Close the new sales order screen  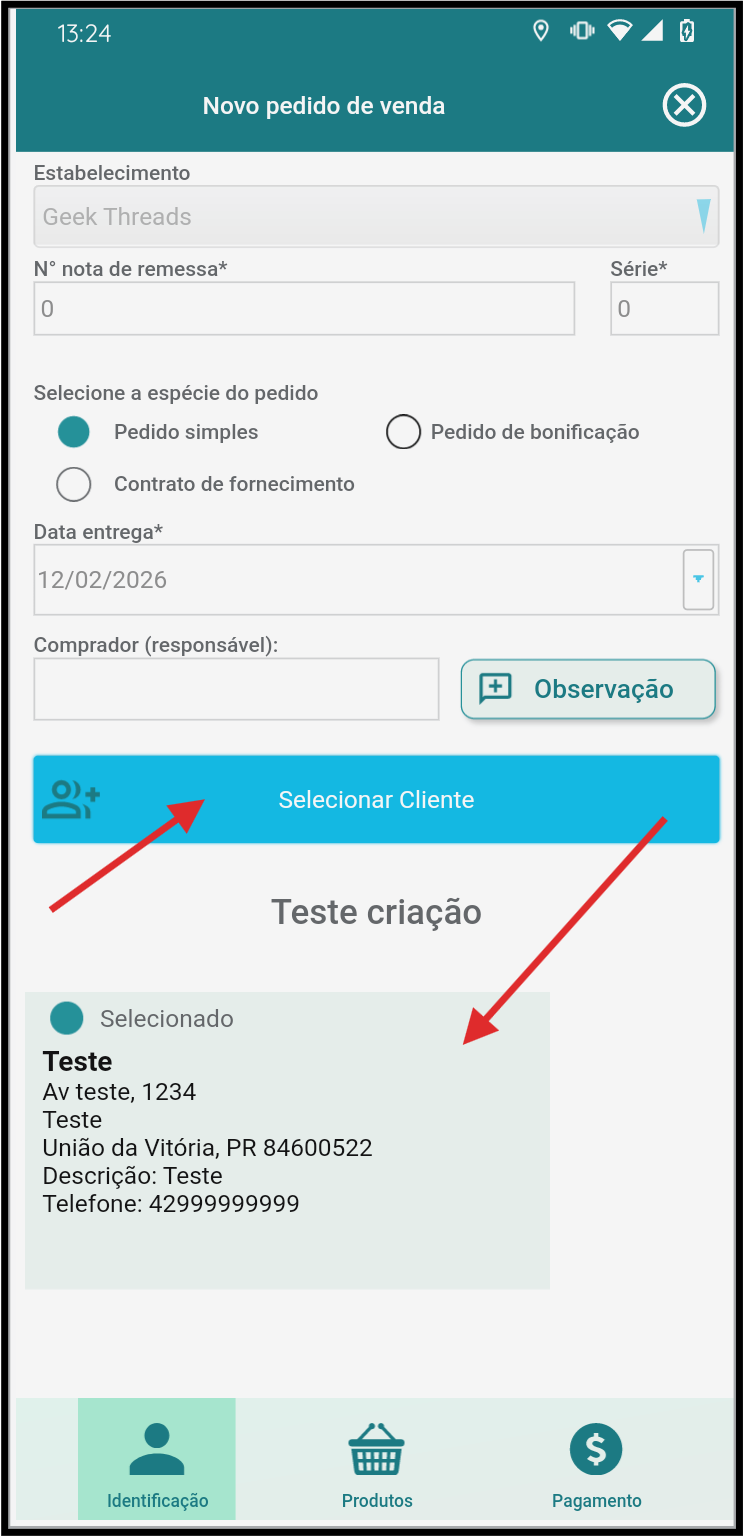point(684,105)
